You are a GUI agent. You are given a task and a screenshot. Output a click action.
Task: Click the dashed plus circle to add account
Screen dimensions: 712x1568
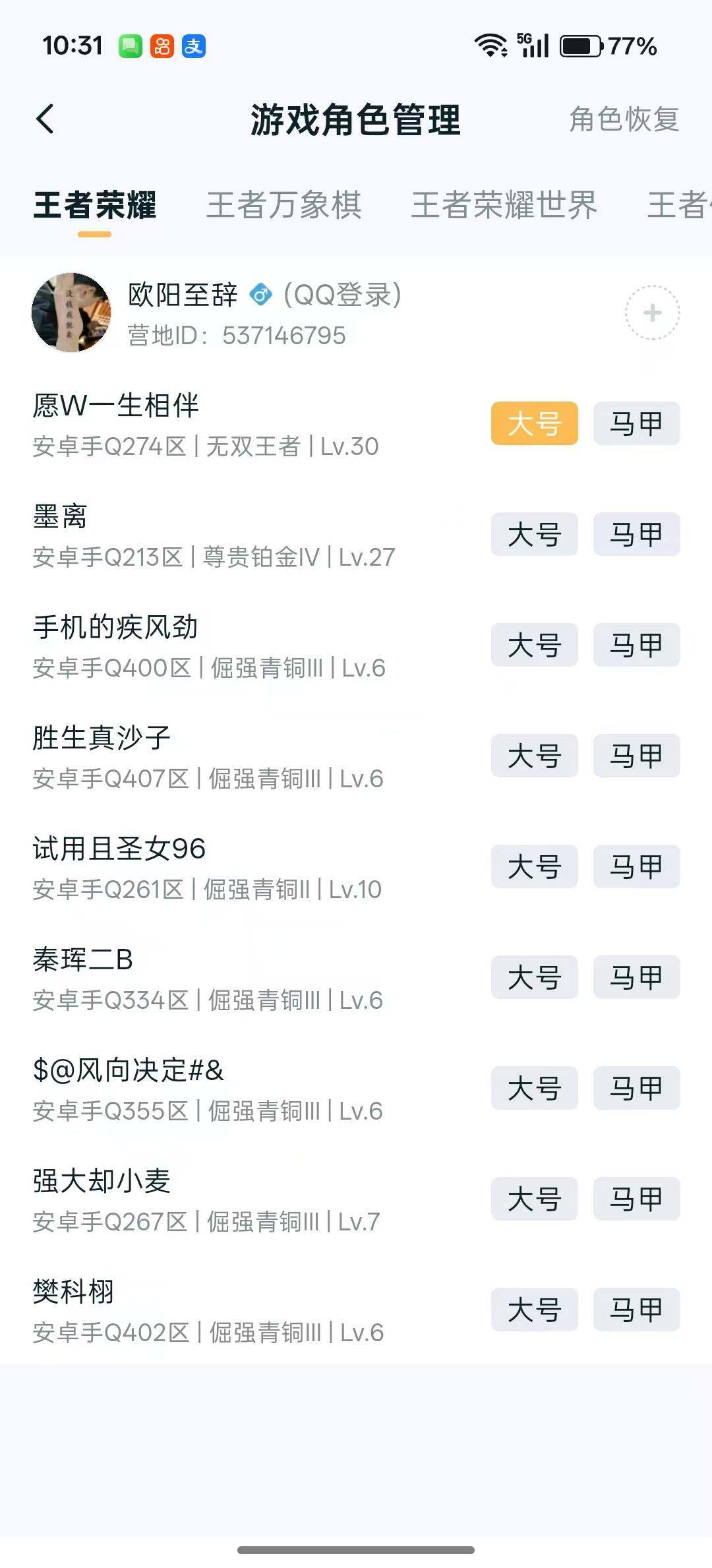[x=651, y=313]
